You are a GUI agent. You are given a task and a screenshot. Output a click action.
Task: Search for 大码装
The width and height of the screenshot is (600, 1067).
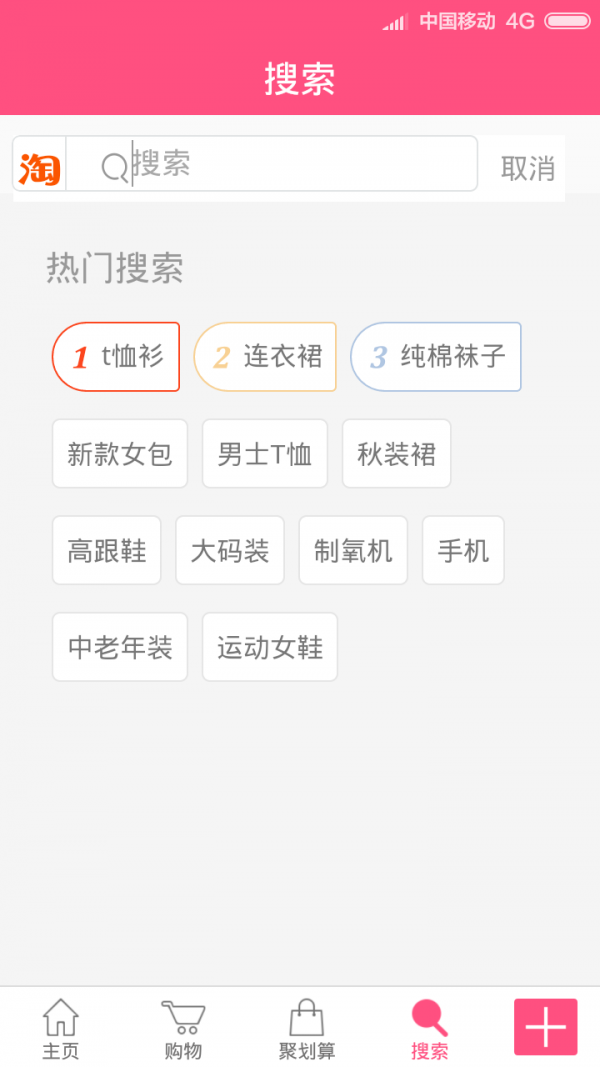[230, 551]
